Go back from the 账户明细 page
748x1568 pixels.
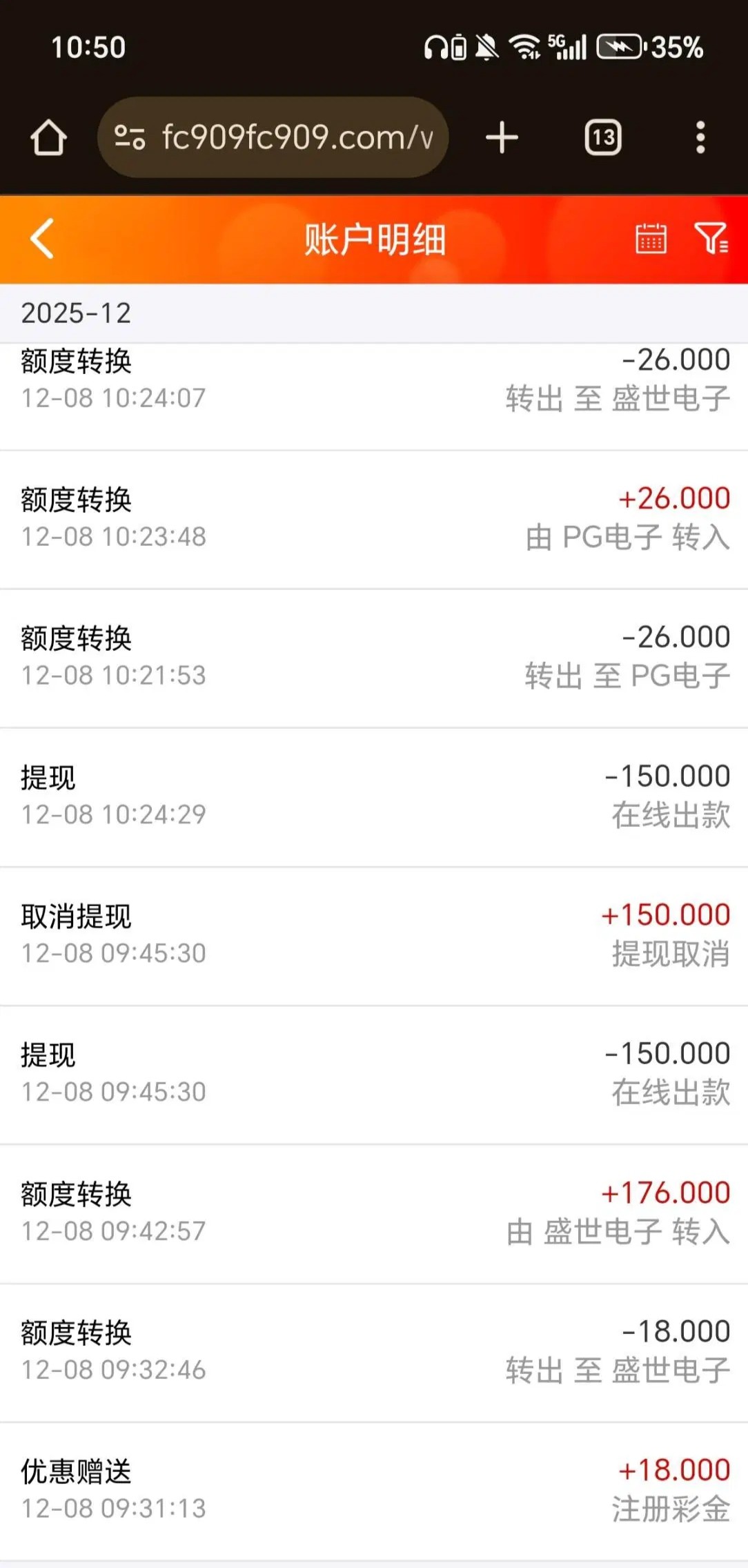click(x=43, y=239)
